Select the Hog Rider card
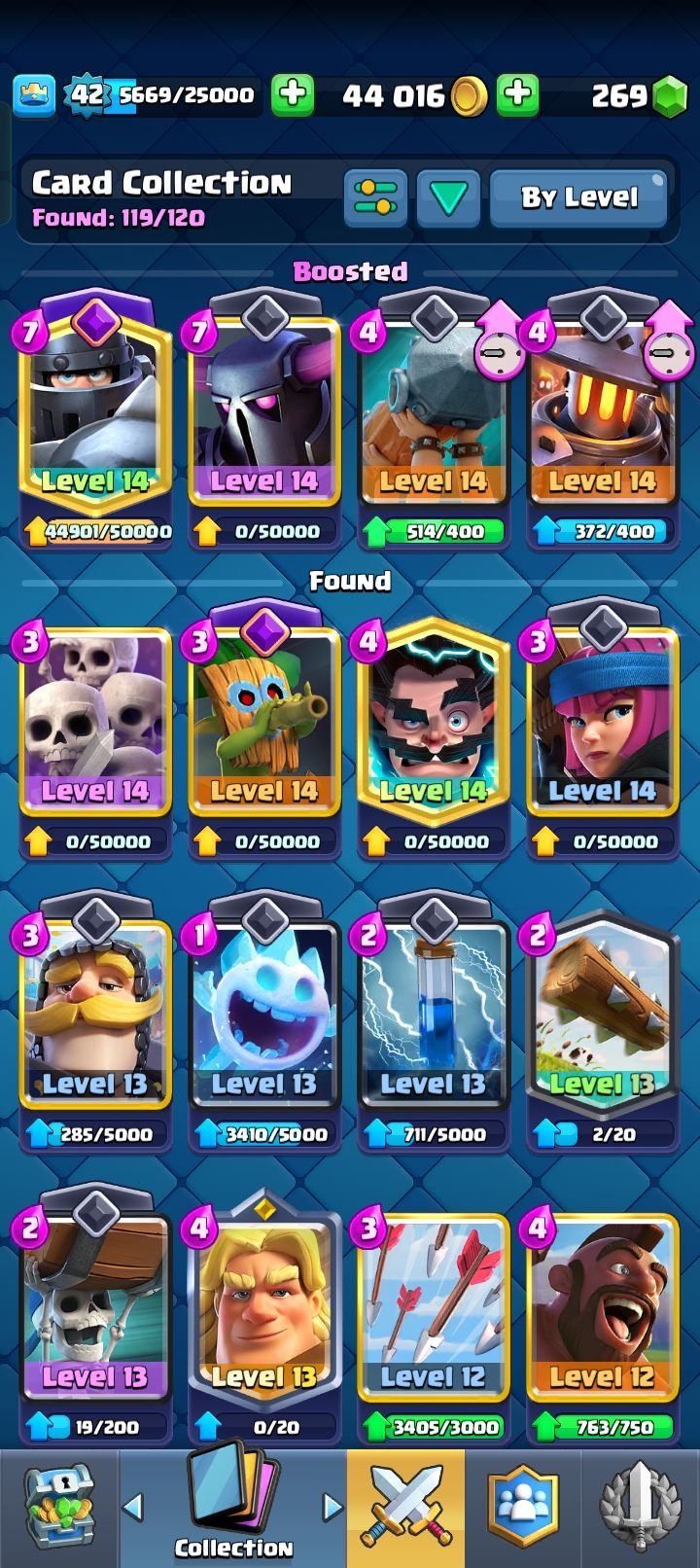This screenshot has height=1568, width=700. click(x=602, y=1303)
